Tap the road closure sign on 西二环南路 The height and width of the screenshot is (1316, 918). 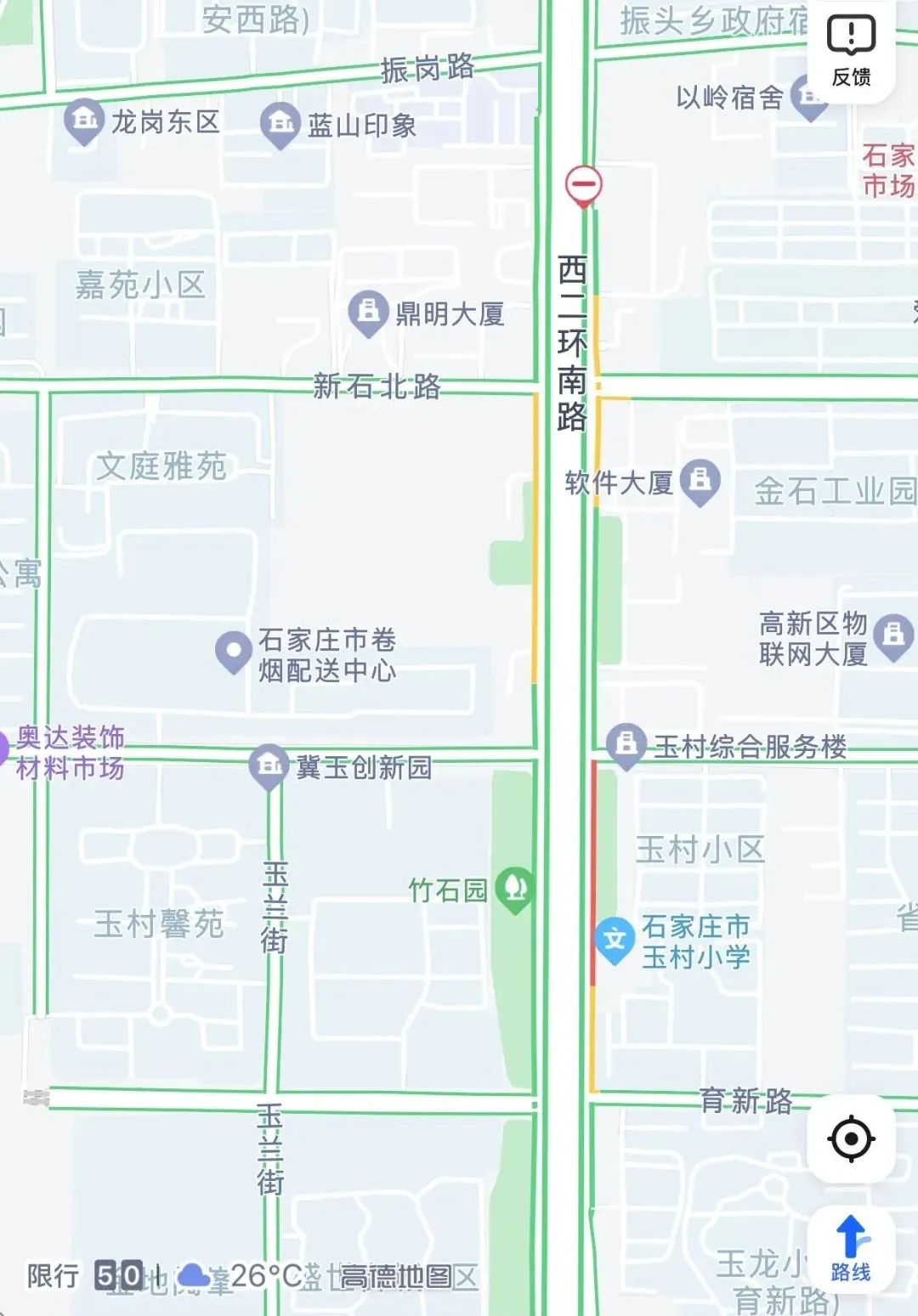pyautogui.click(x=583, y=185)
